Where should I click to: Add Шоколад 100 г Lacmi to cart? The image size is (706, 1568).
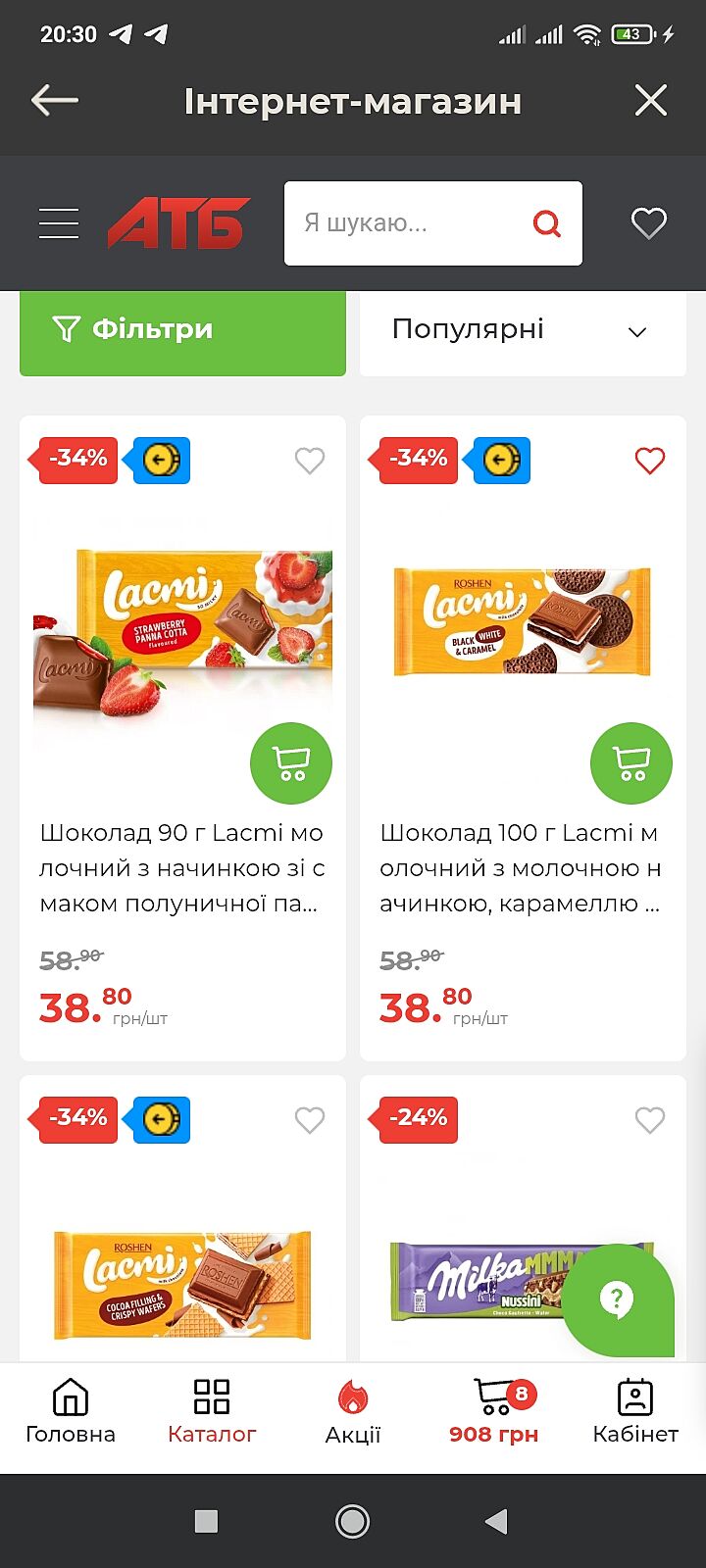631,762
